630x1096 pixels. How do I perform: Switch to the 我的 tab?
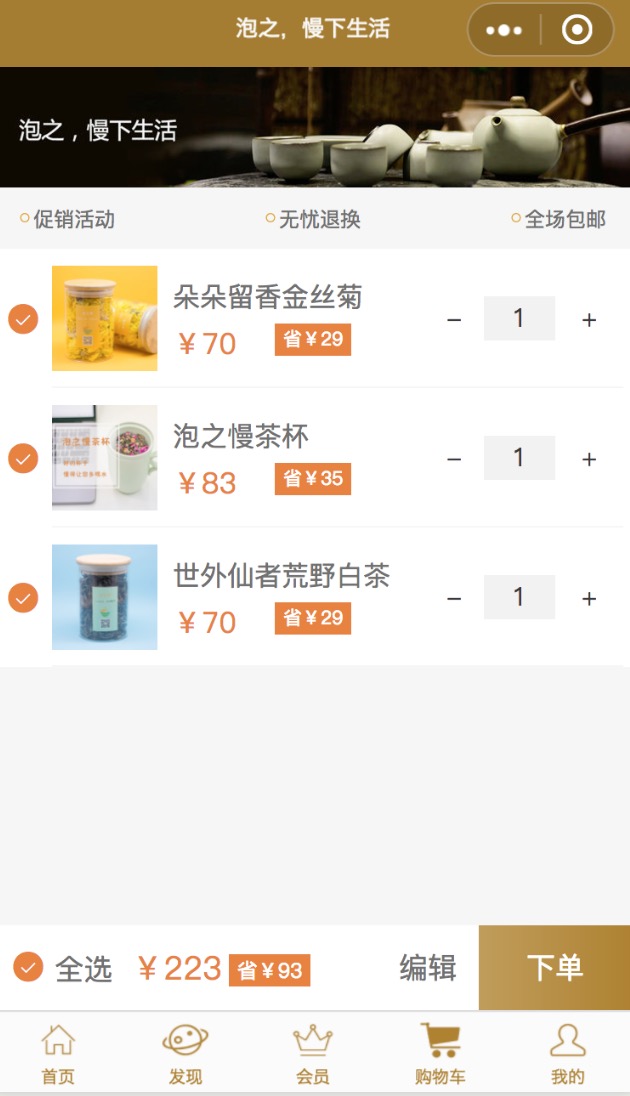(x=567, y=1054)
